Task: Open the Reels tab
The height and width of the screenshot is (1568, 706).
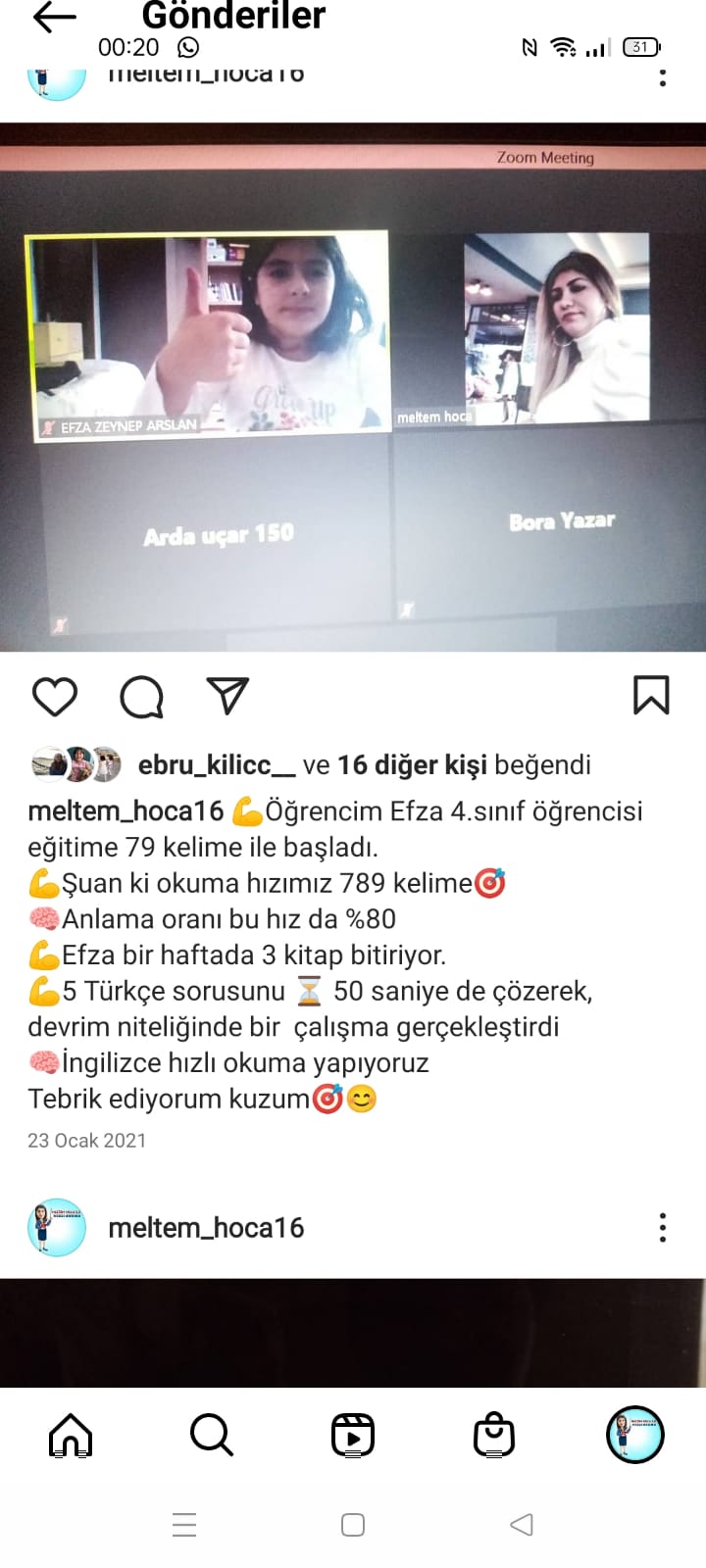Action: [353, 1436]
